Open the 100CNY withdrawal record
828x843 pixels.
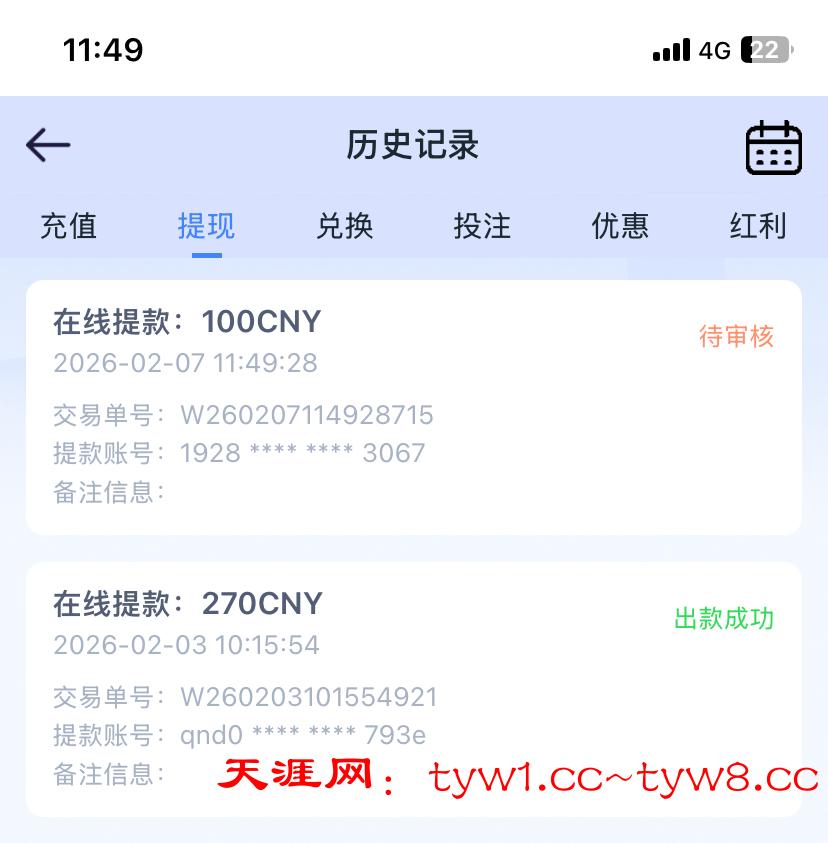pyautogui.click(x=413, y=407)
